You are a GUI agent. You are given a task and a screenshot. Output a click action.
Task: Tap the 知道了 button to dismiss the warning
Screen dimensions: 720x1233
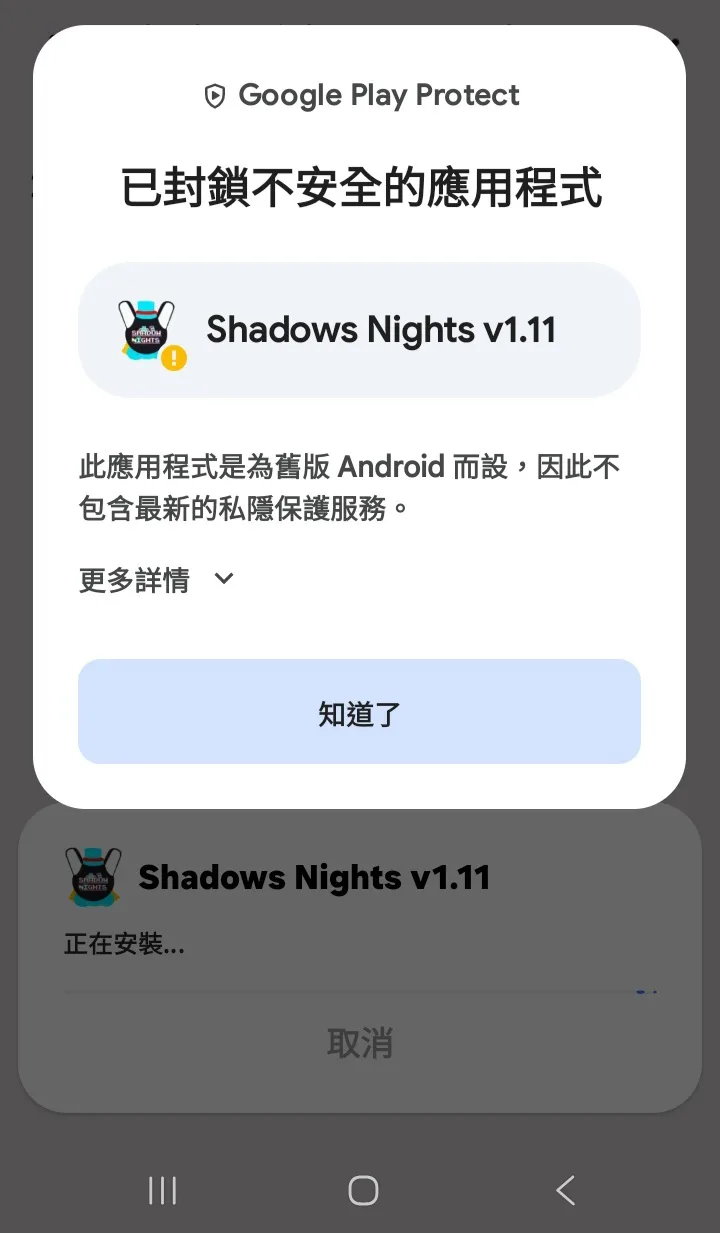pyautogui.click(x=359, y=711)
